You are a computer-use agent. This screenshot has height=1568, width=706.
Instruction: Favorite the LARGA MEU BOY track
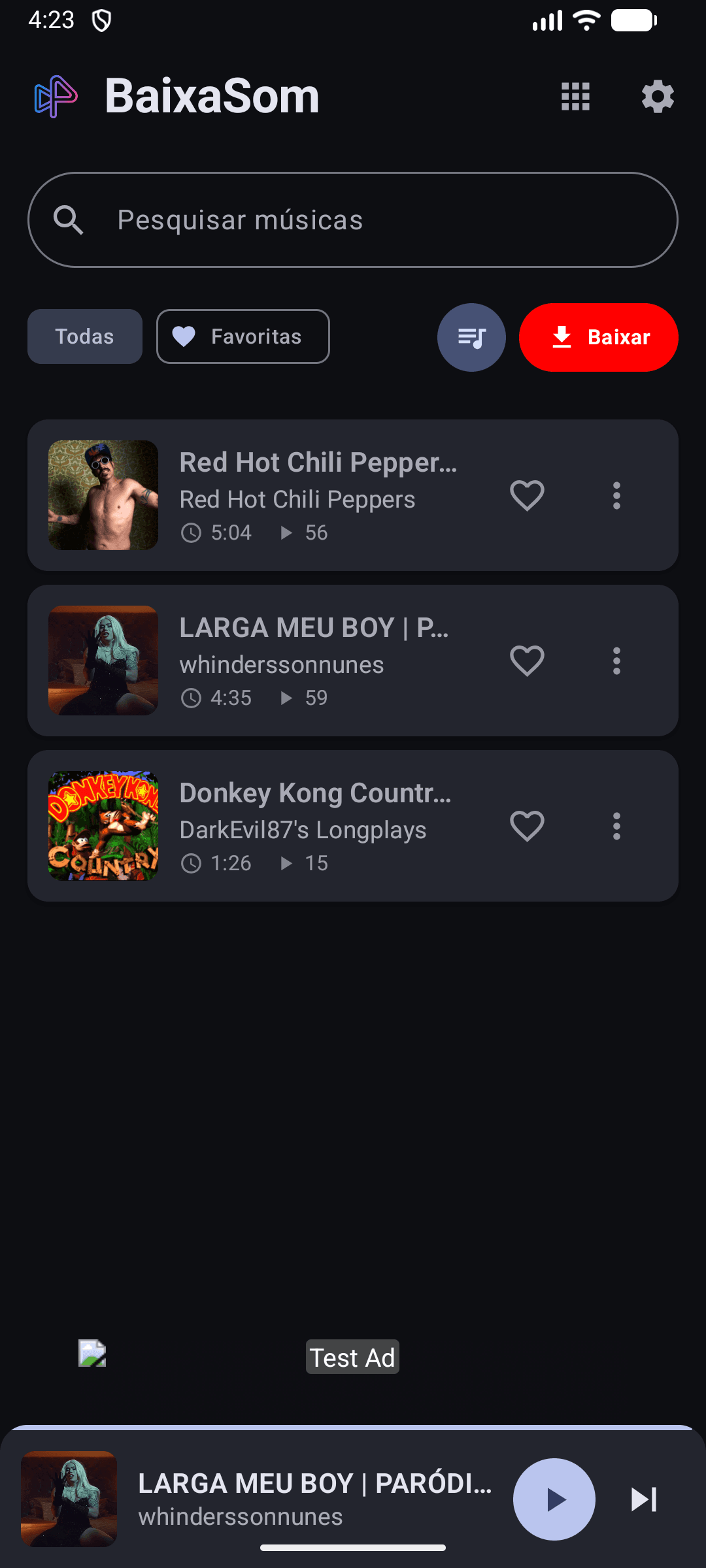click(x=527, y=661)
